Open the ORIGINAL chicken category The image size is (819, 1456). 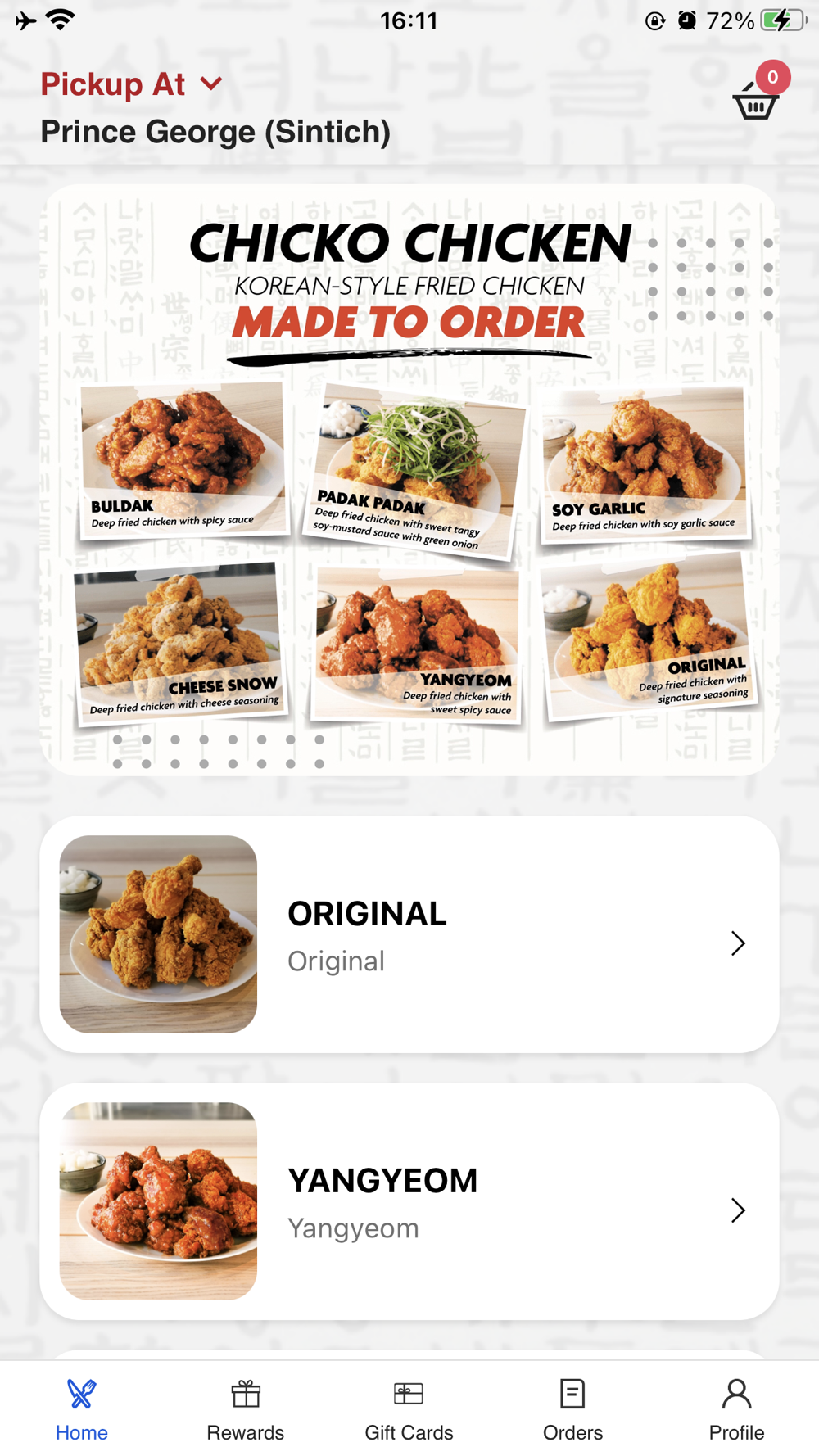click(x=409, y=934)
